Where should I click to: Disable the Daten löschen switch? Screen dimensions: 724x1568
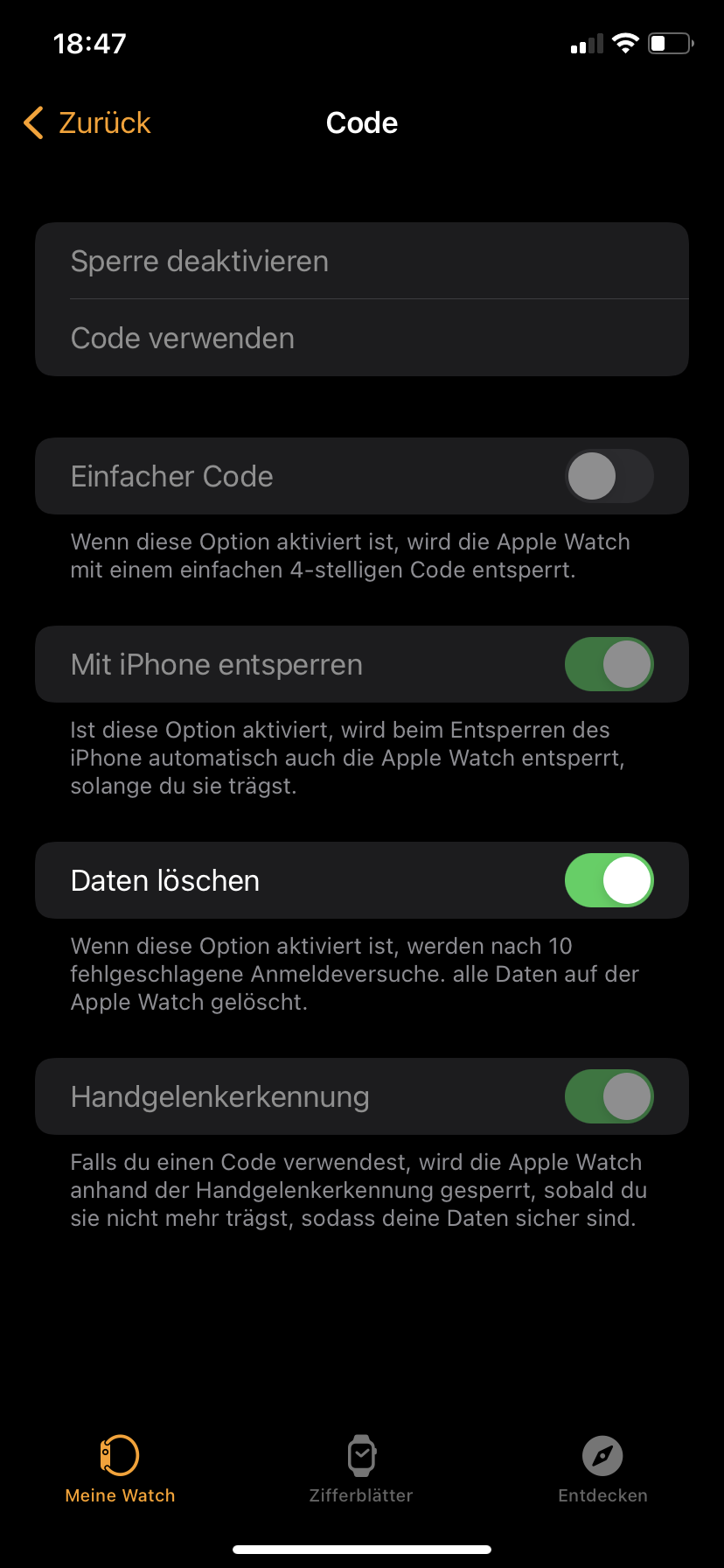click(x=609, y=881)
